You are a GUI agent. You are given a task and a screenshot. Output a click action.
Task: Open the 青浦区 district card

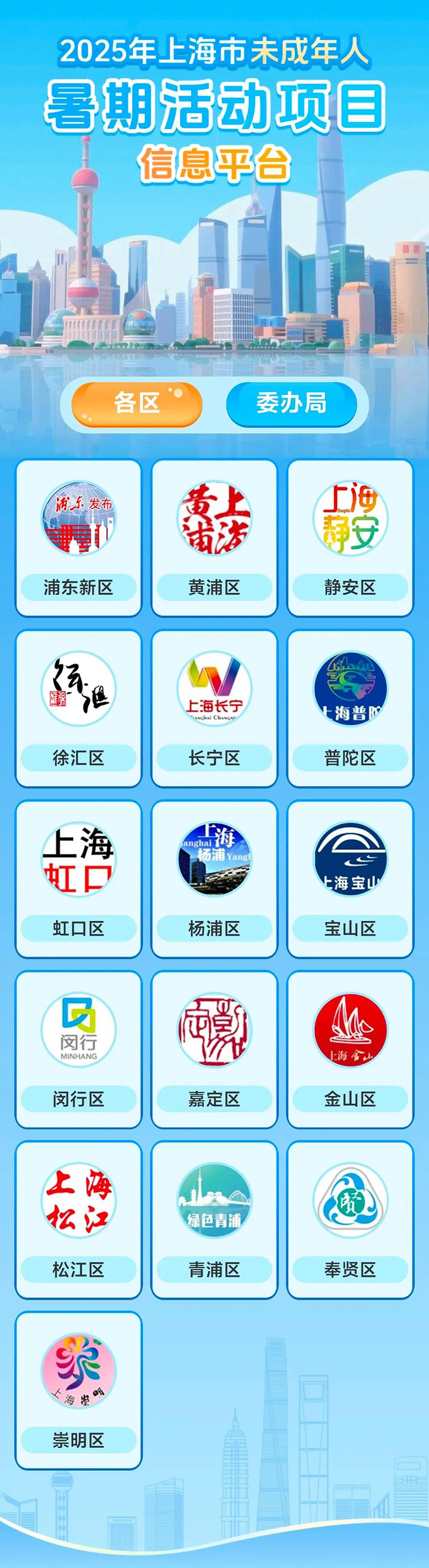point(214,1219)
